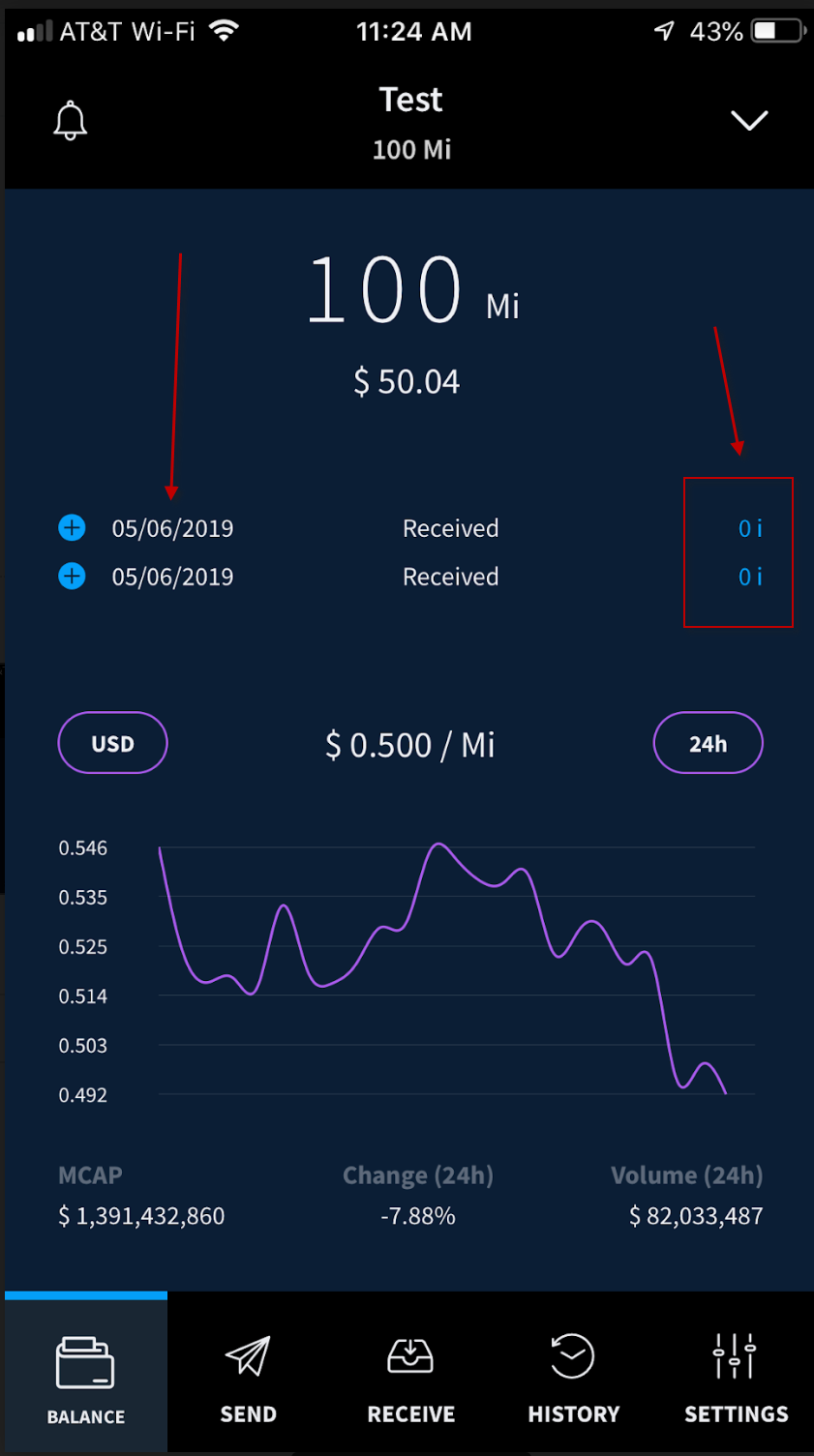The width and height of the screenshot is (814, 1456).
Task: Open the 0 i amount link on first transaction
Action: (x=750, y=528)
